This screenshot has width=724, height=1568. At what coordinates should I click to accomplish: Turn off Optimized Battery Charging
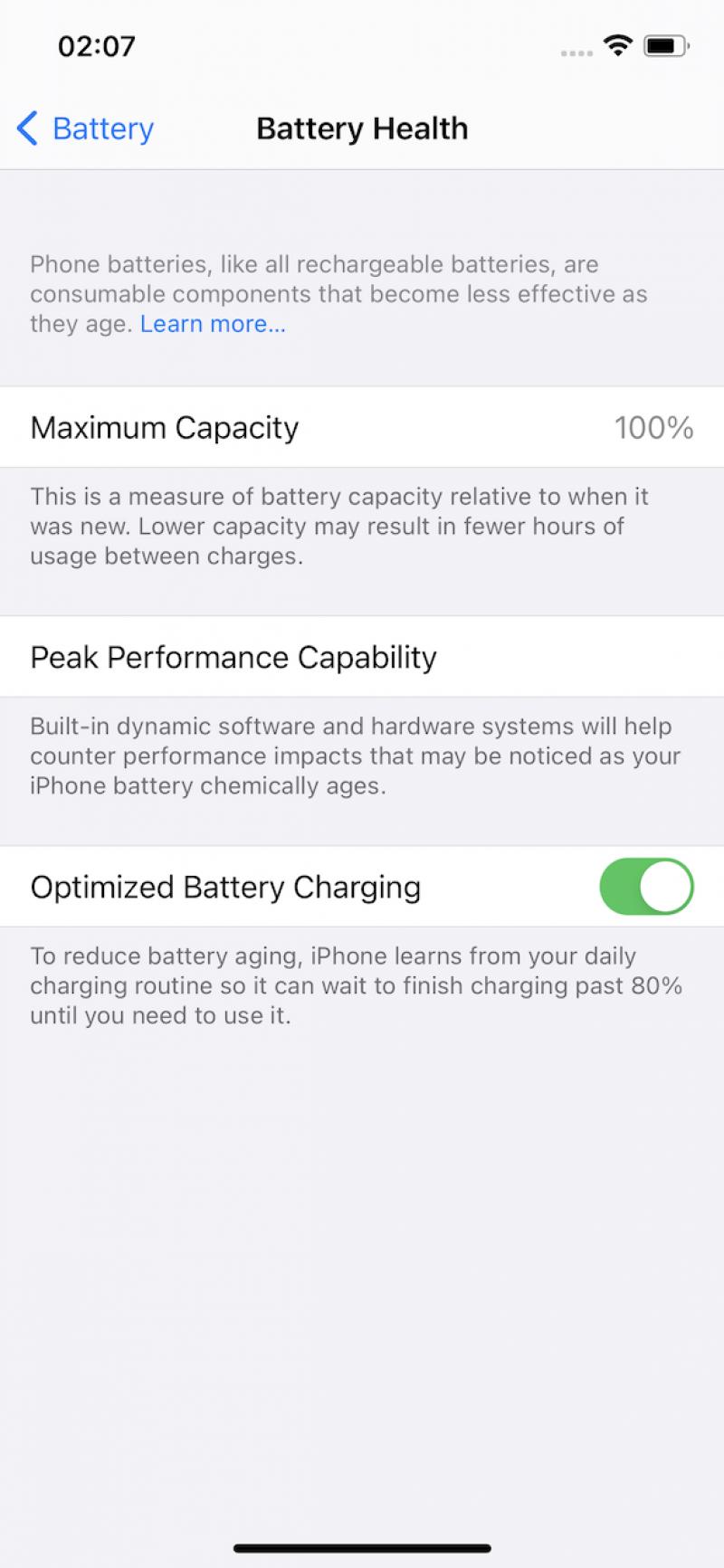[x=646, y=887]
